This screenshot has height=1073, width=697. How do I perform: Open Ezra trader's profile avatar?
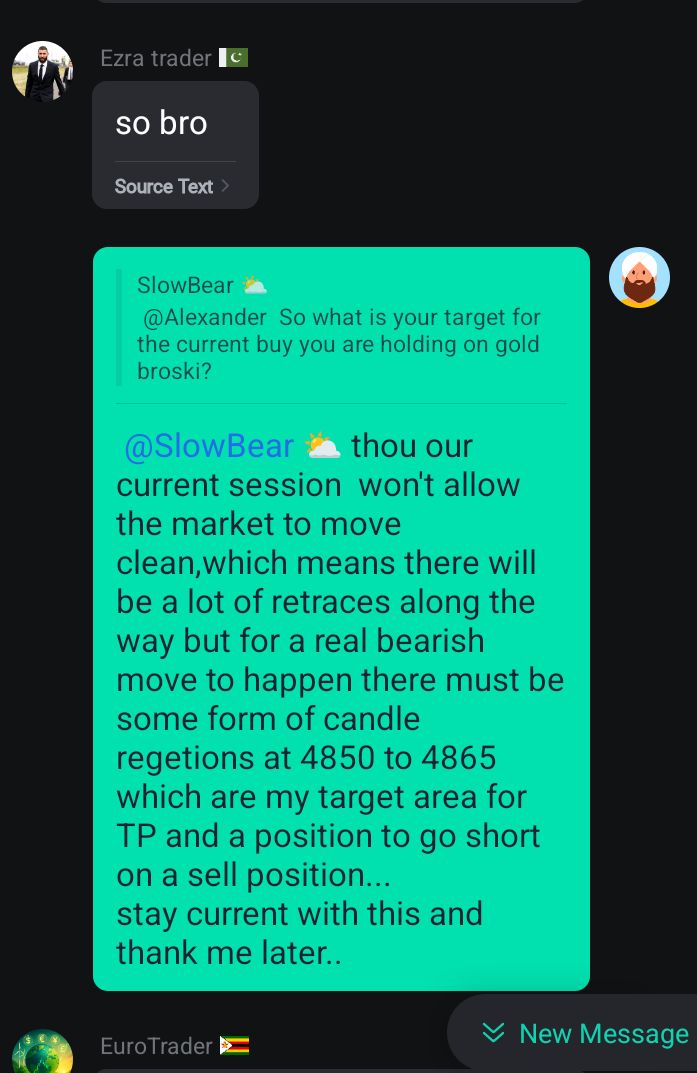pos(42,71)
